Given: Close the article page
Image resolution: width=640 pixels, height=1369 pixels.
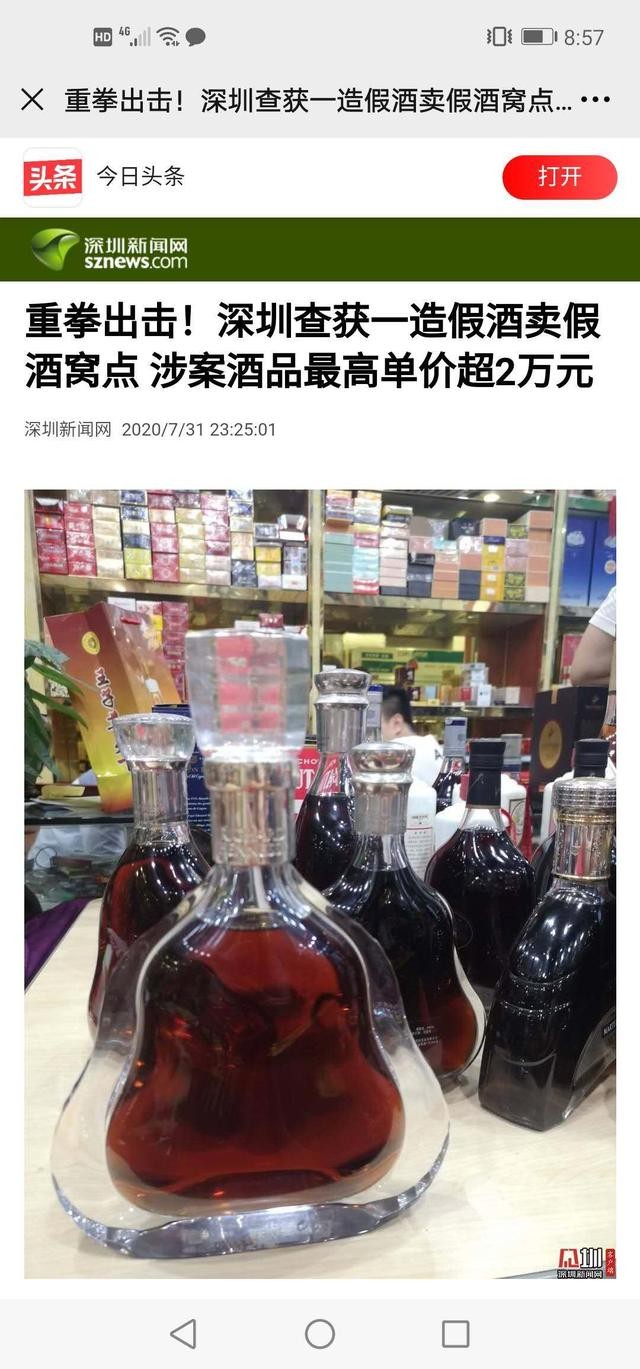Looking at the screenshot, I should (x=32, y=100).
